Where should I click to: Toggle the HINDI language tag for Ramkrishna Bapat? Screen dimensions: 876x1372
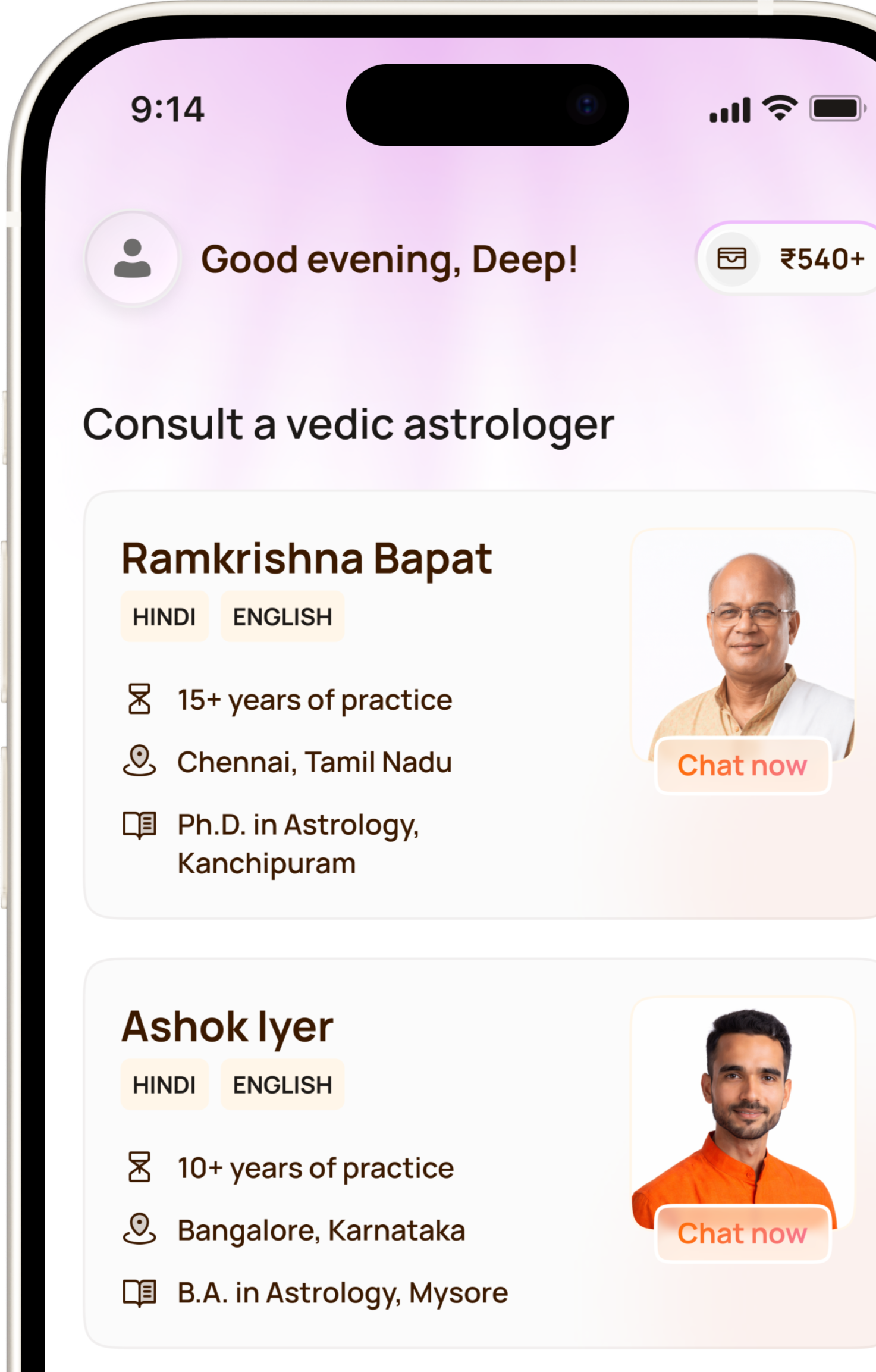pyautogui.click(x=165, y=616)
